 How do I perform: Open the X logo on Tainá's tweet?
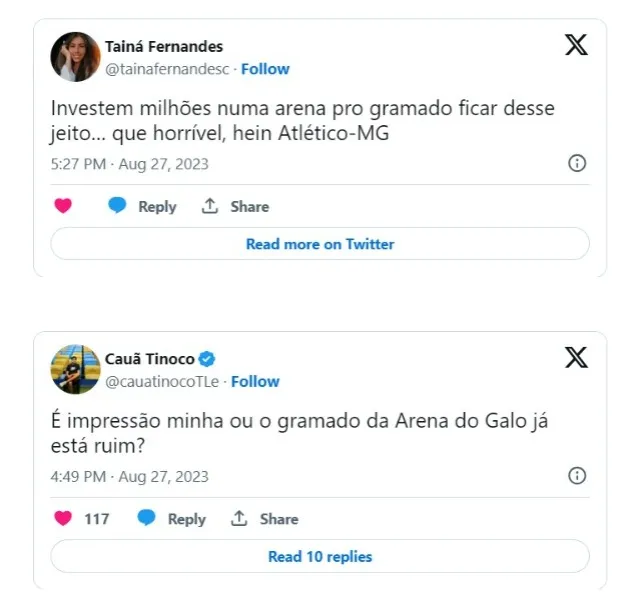tap(576, 45)
